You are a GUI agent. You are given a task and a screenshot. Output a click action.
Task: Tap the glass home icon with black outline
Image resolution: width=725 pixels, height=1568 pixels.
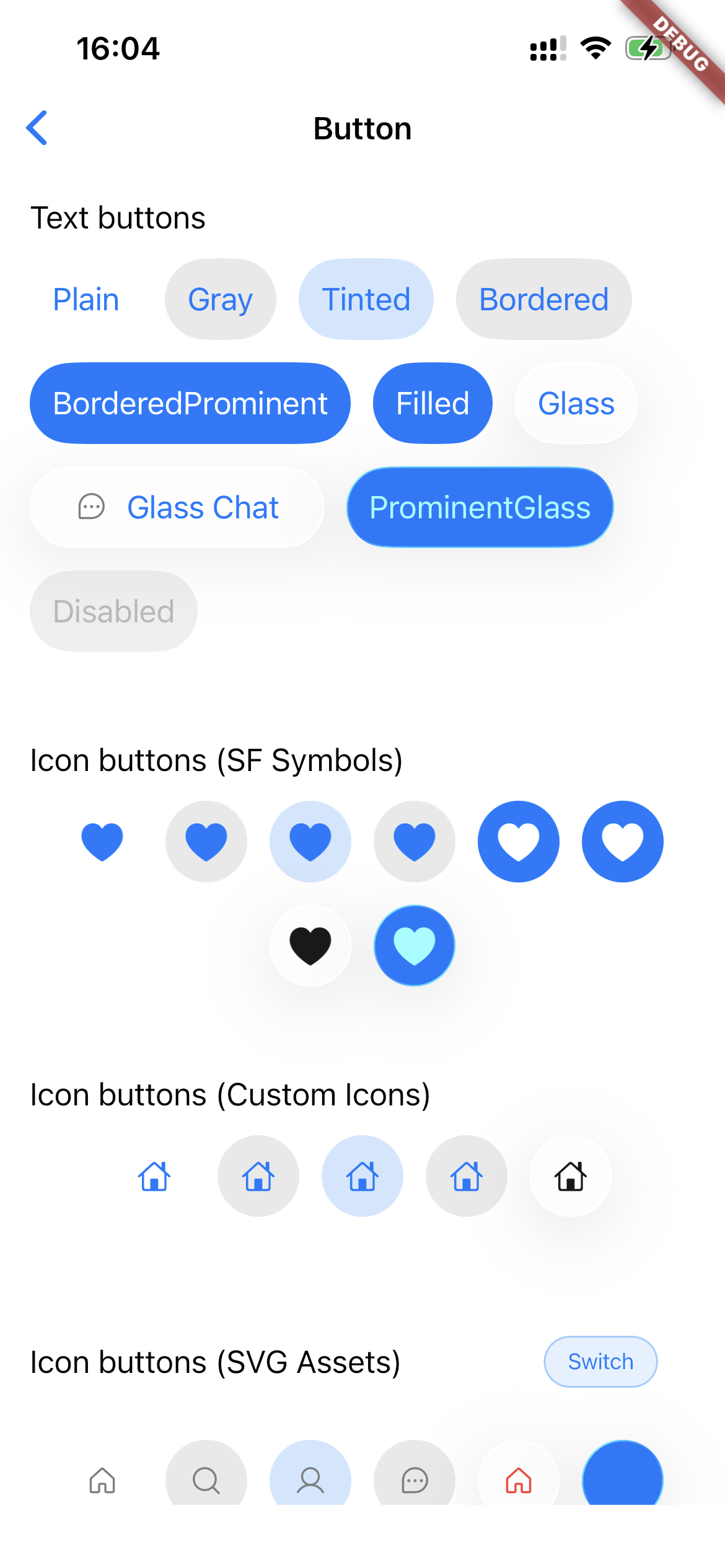click(570, 1176)
